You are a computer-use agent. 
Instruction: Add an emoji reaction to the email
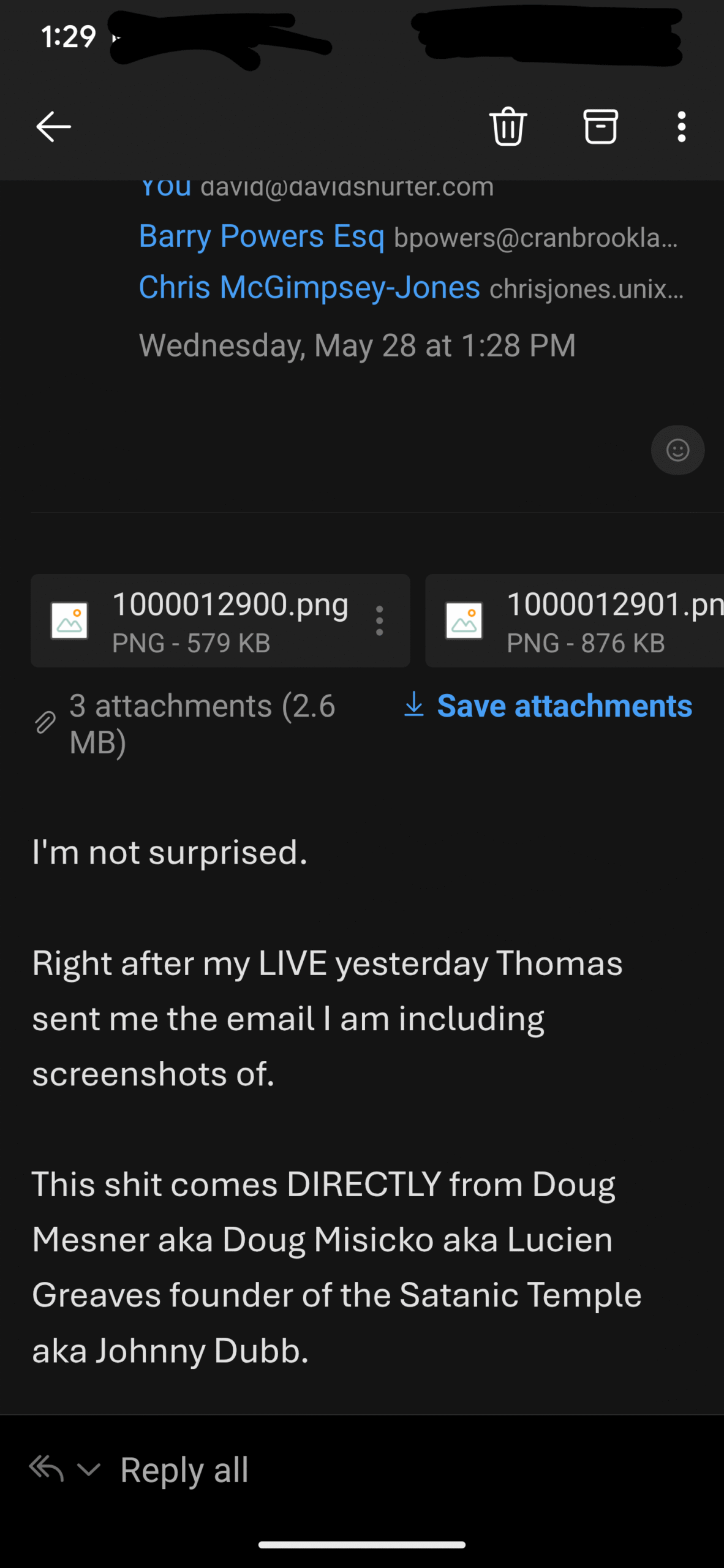pyautogui.click(x=677, y=450)
